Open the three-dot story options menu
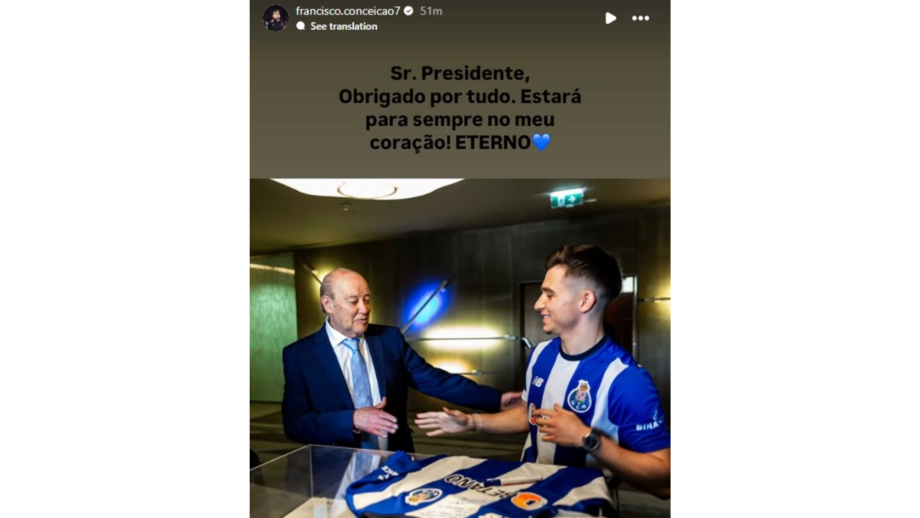Image resolution: width=920 pixels, height=518 pixels. pyautogui.click(x=640, y=18)
